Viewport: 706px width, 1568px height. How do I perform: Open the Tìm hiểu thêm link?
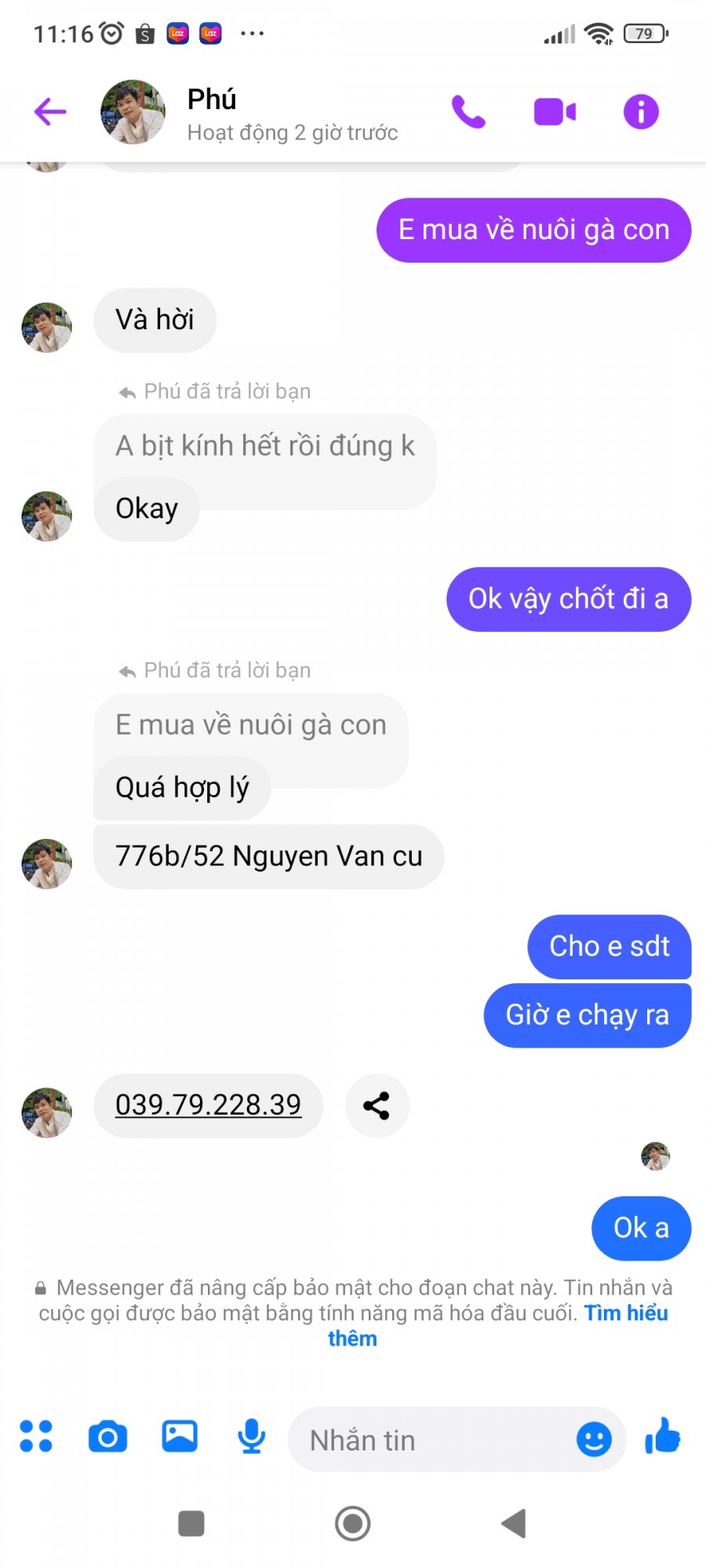click(x=625, y=1313)
